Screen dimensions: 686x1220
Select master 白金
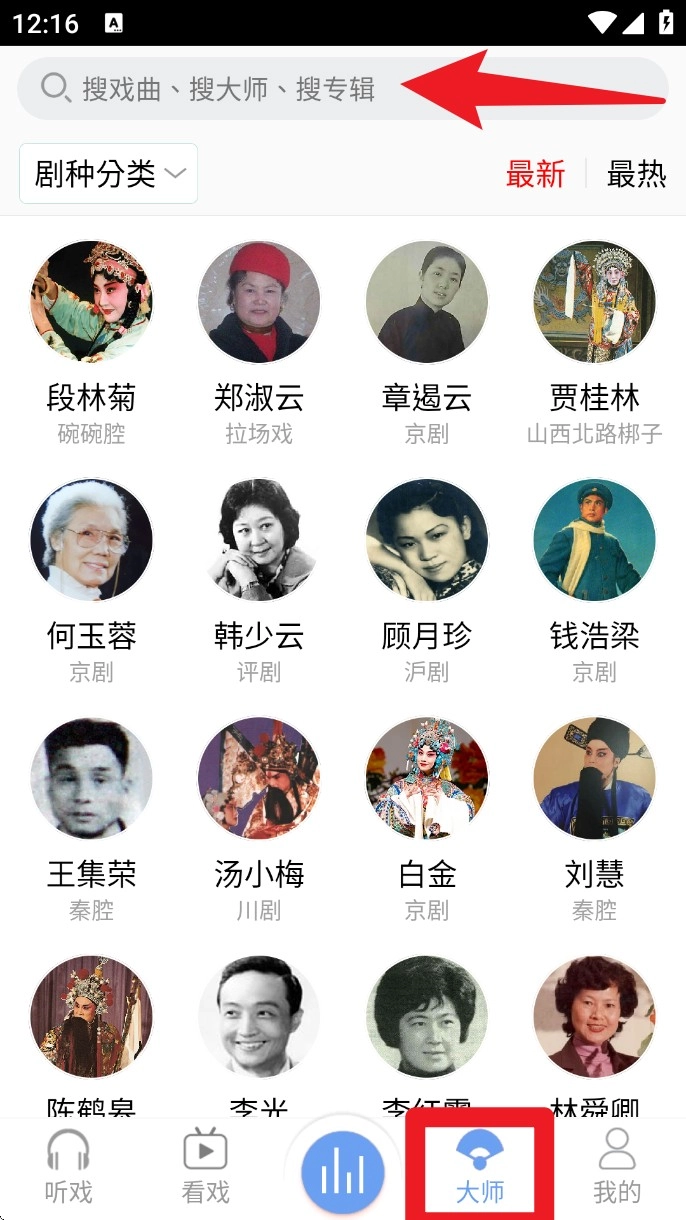(x=427, y=778)
